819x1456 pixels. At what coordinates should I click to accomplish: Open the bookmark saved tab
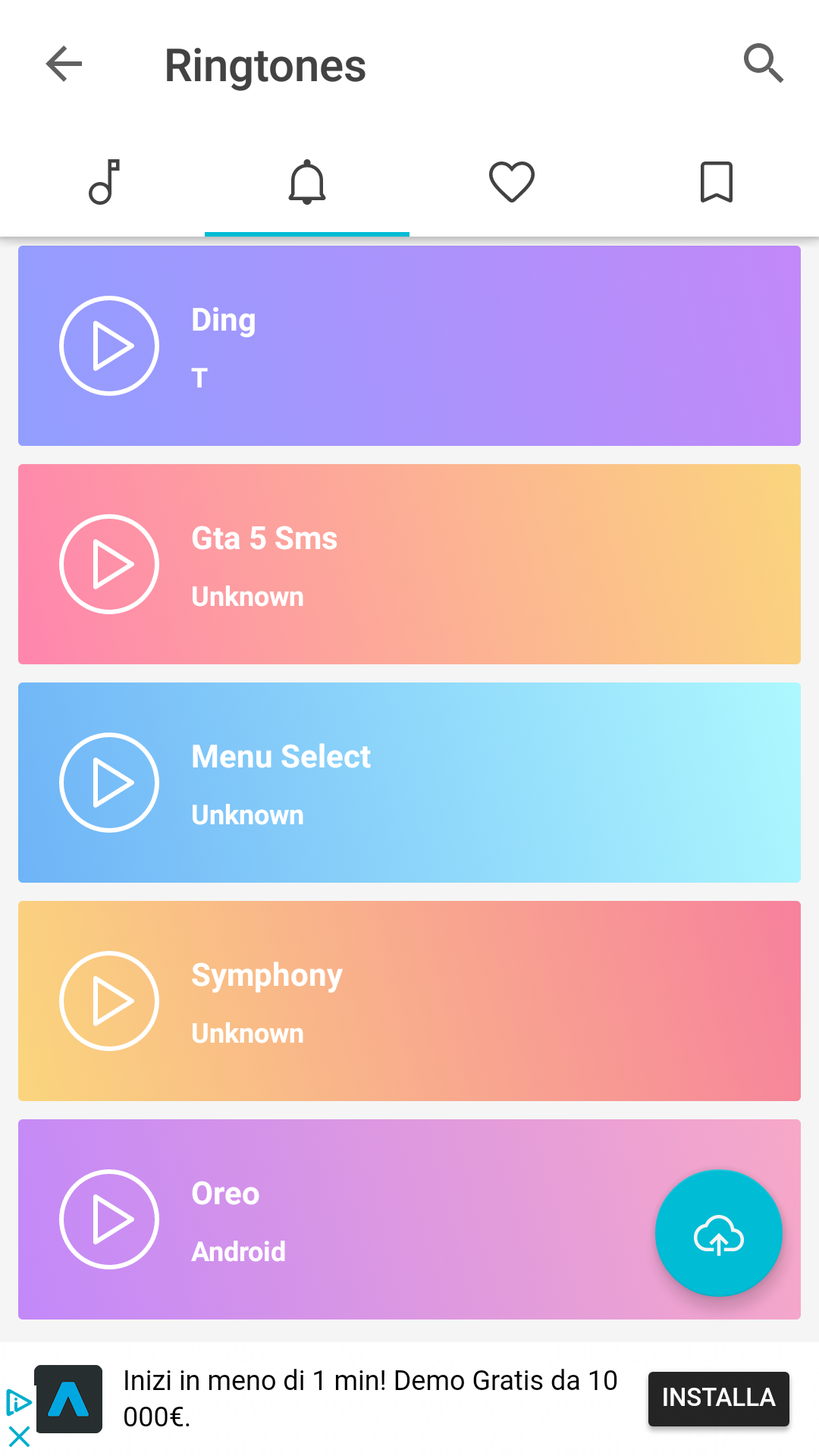(x=717, y=182)
